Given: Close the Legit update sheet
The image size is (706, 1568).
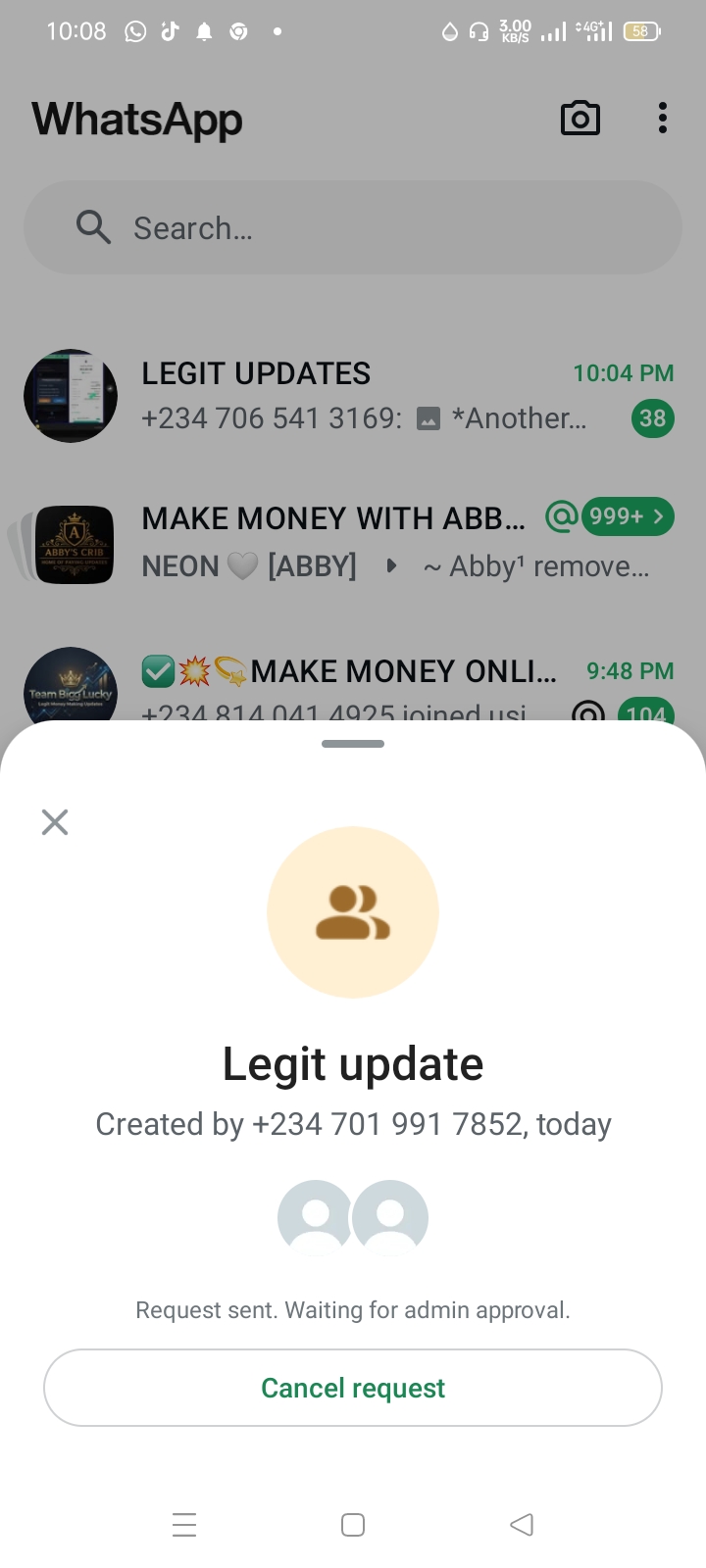Looking at the screenshot, I should (55, 822).
